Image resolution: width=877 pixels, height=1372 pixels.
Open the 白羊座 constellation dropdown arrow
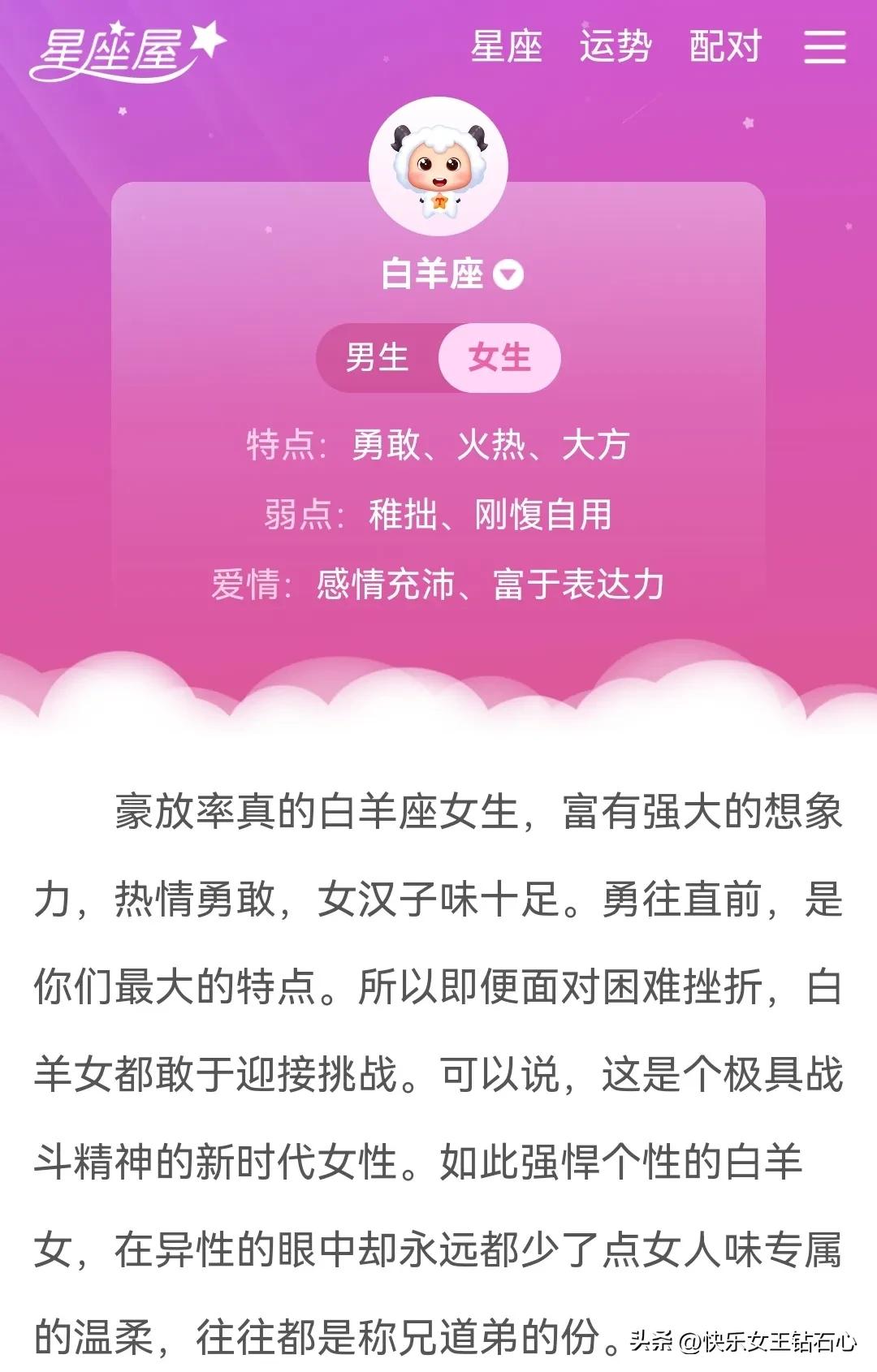click(x=509, y=276)
